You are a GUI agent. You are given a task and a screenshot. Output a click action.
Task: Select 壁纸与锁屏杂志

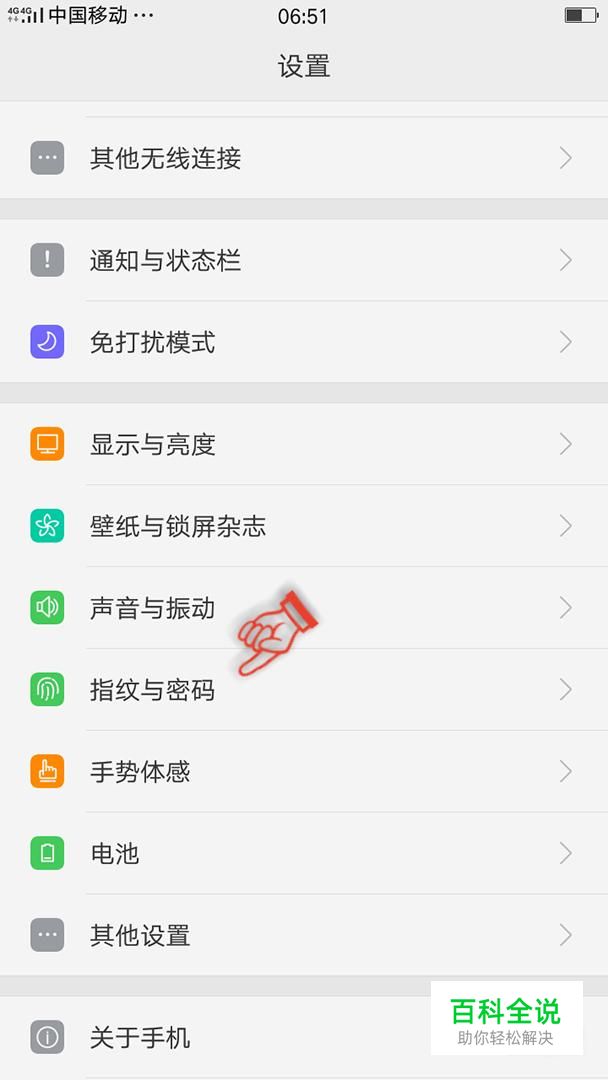(x=304, y=526)
